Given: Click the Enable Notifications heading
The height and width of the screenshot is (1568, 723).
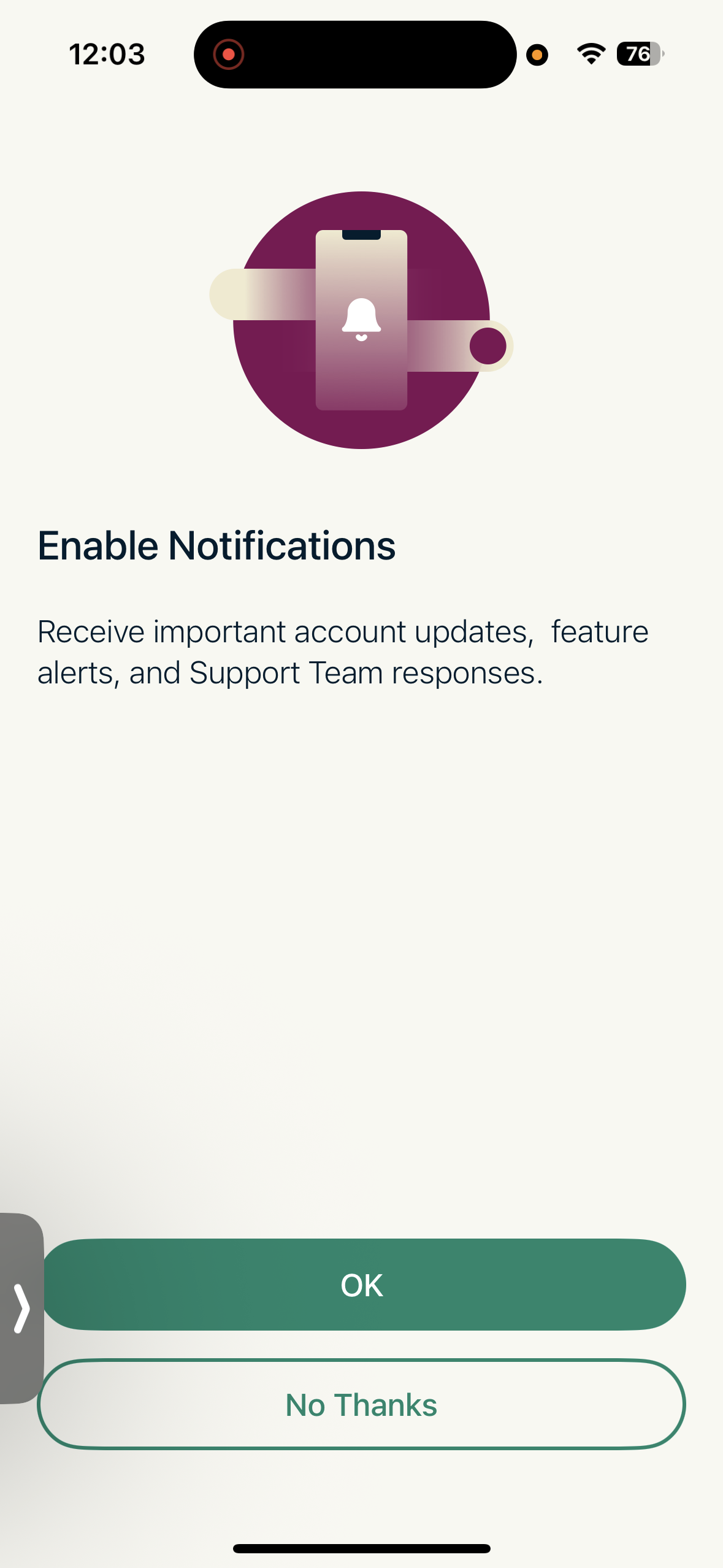Looking at the screenshot, I should point(216,546).
